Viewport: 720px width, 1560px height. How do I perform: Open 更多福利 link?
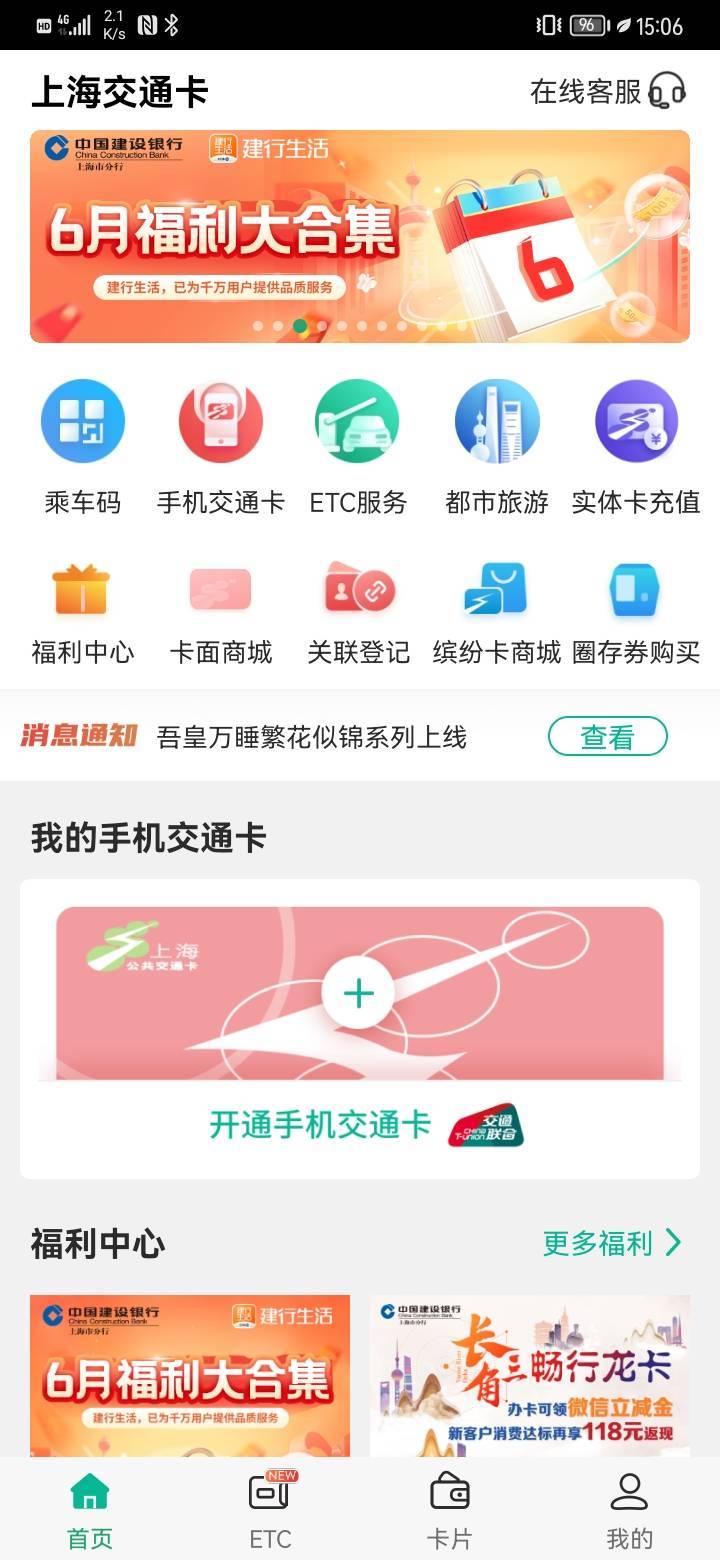[612, 1243]
